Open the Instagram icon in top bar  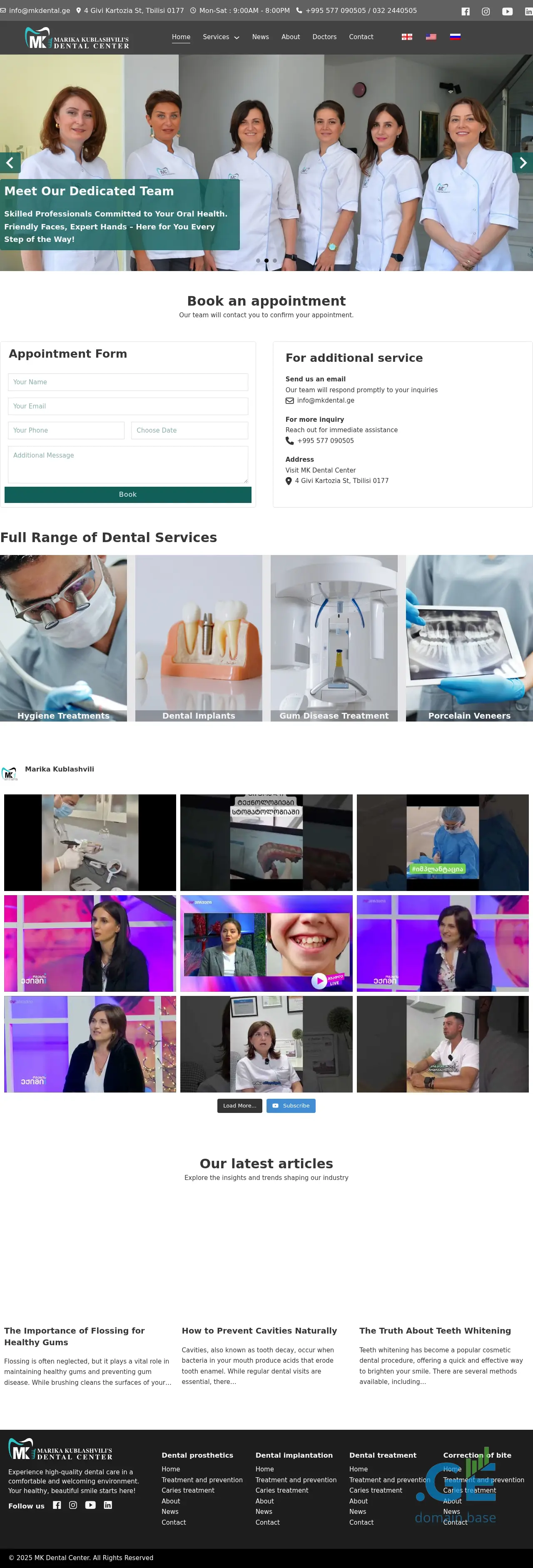(x=486, y=12)
